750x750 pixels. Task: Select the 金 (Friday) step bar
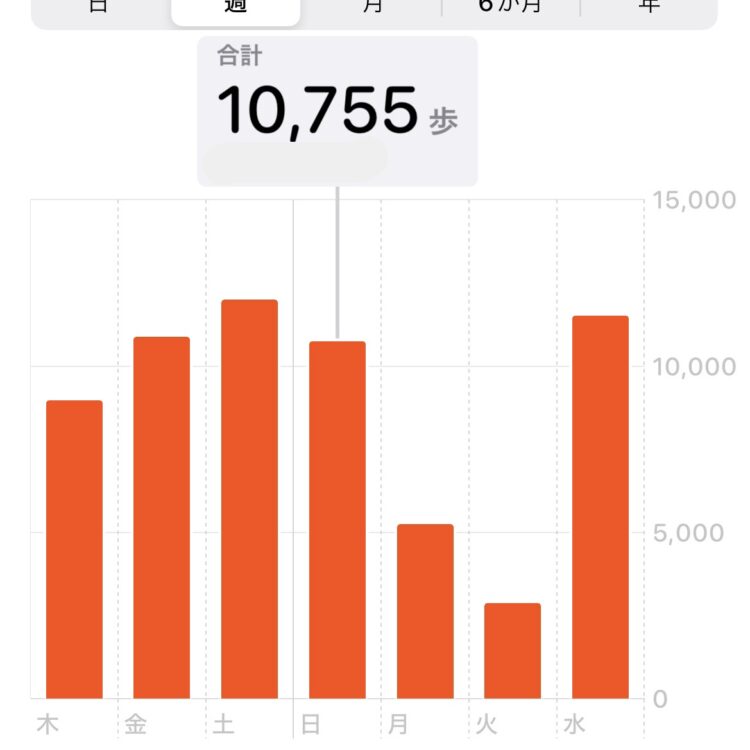pyautogui.click(x=161, y=517)
